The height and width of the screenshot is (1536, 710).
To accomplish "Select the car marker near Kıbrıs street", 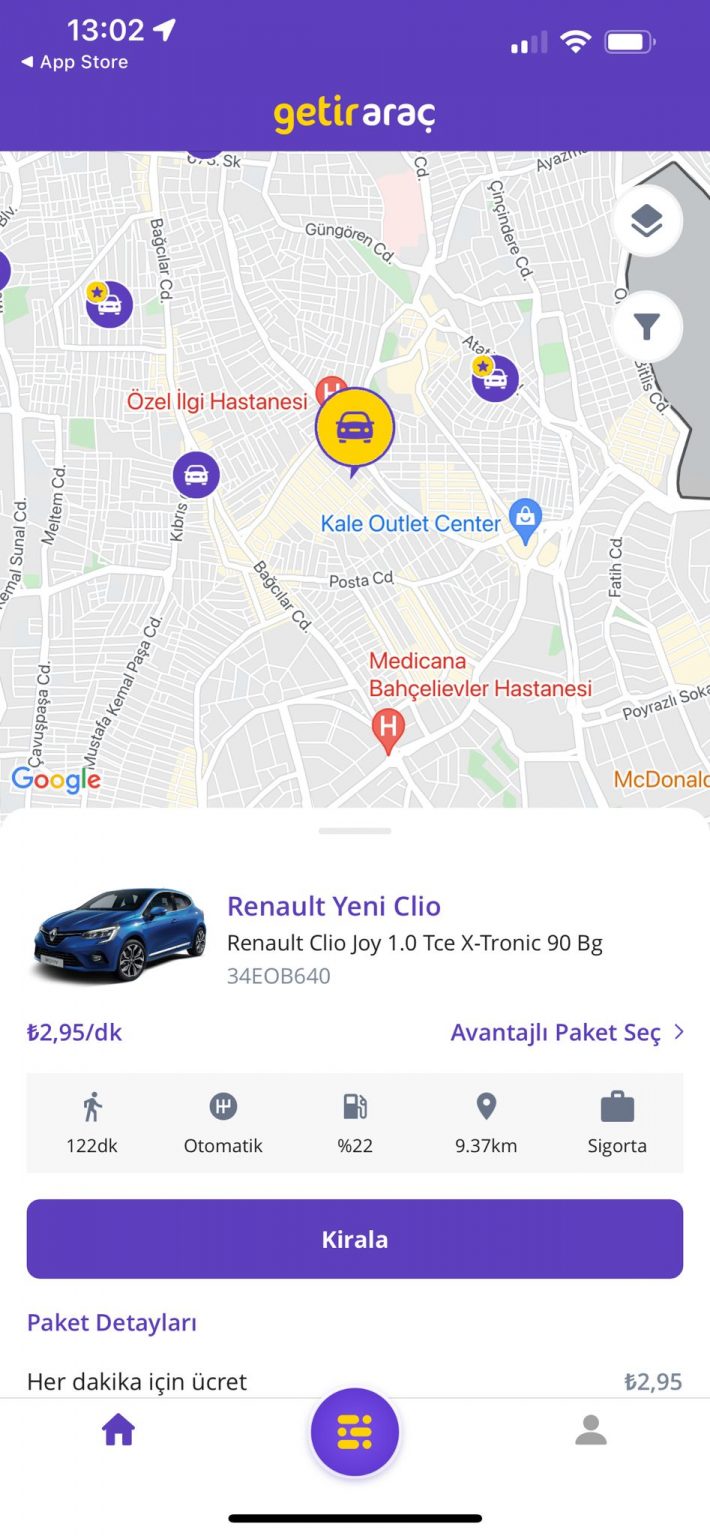I will click(196, 475).
